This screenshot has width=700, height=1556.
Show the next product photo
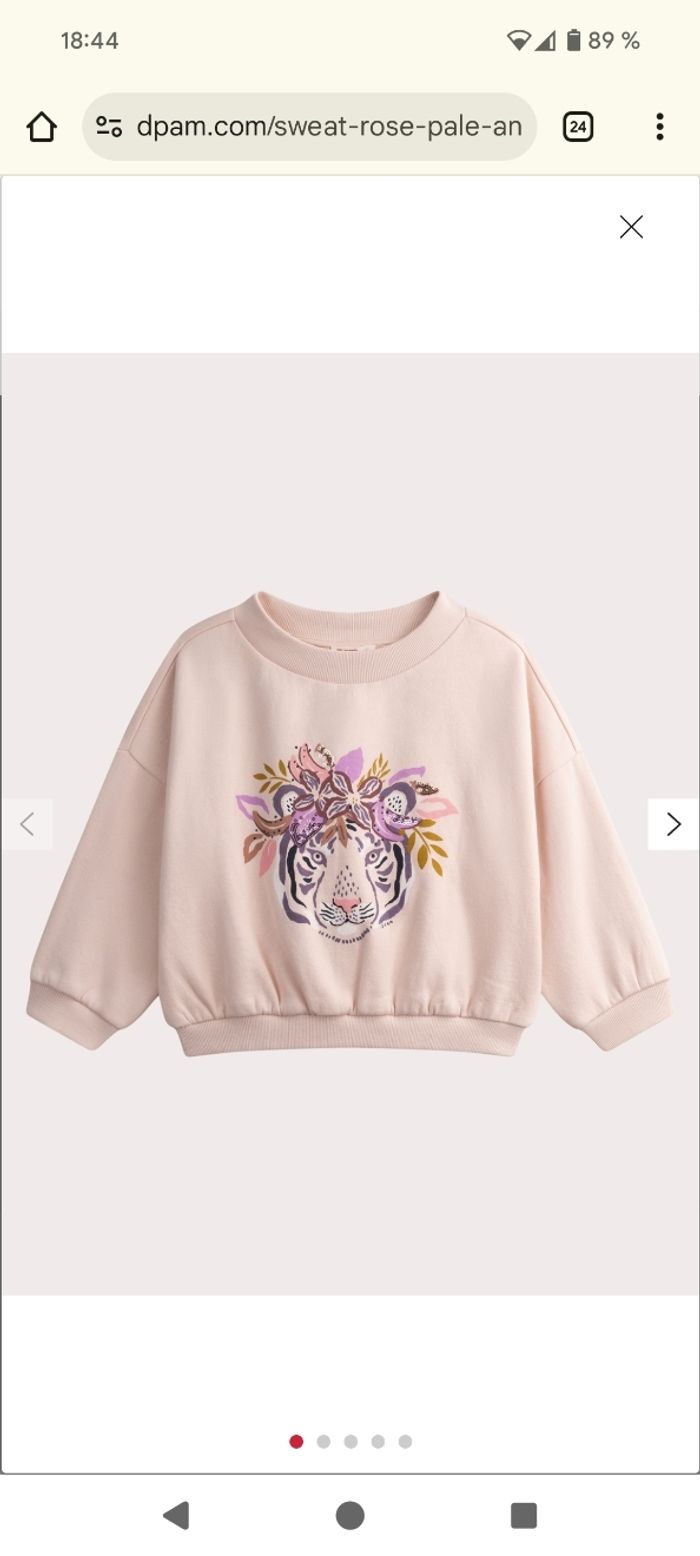(x=673, y=824)
